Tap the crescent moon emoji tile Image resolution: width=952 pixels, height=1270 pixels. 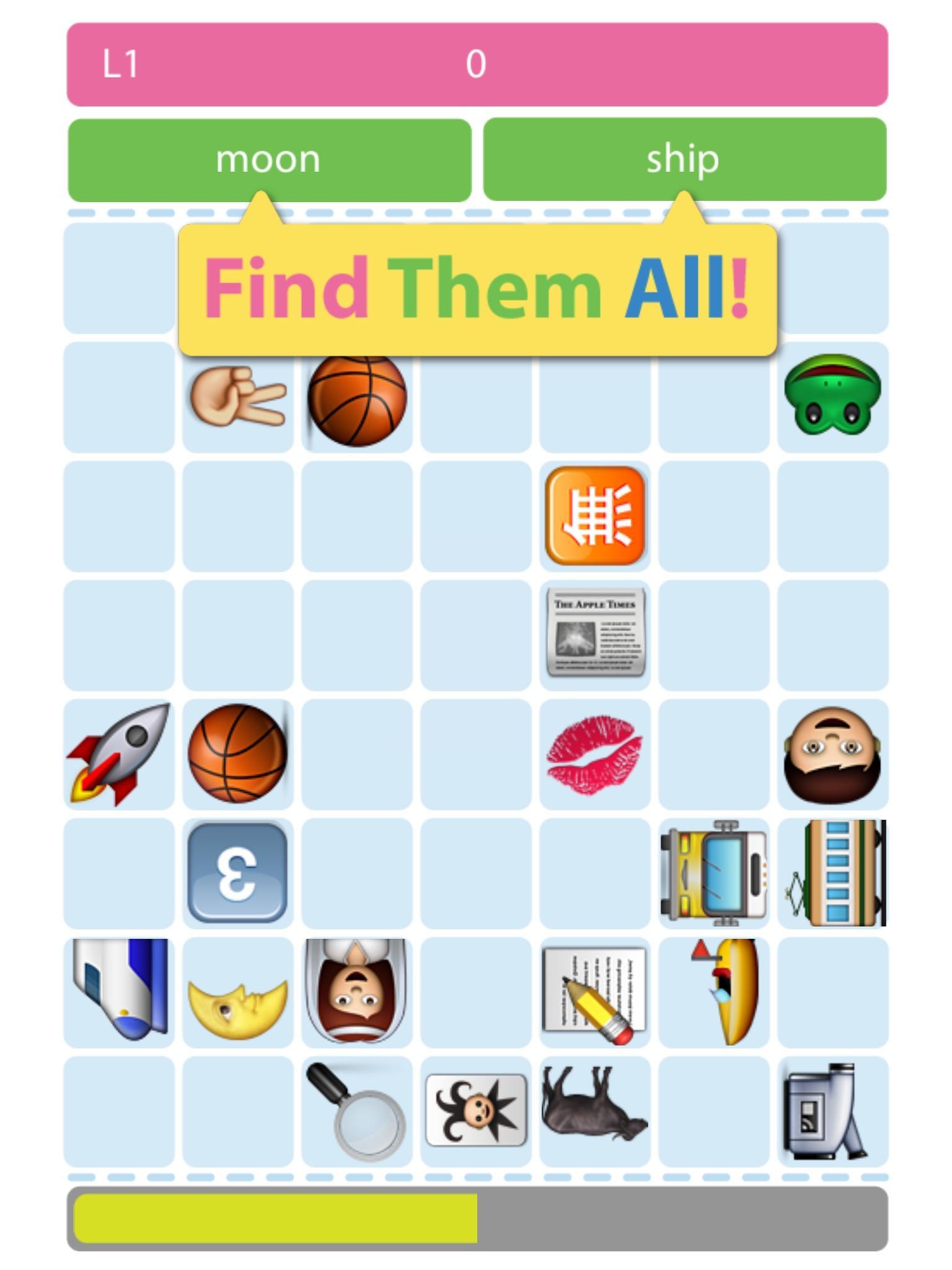pos(237,994)
